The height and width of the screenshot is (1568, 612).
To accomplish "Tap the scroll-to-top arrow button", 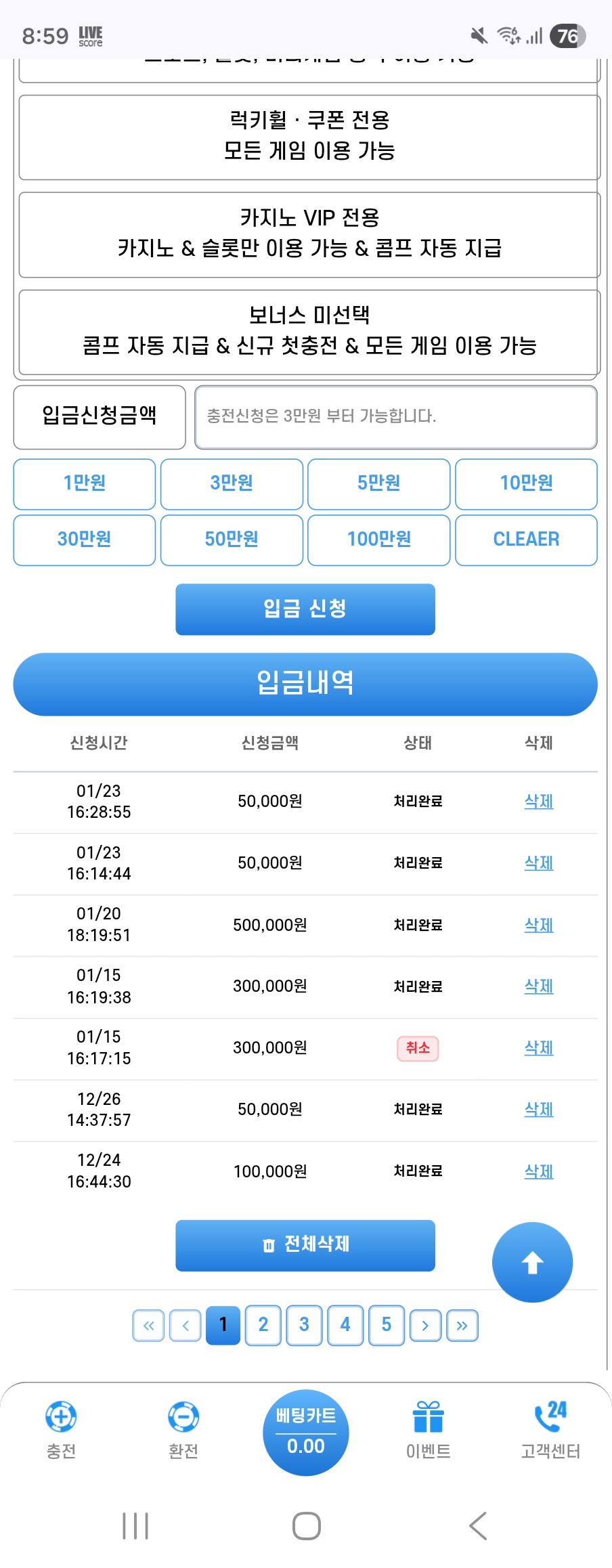I will pos(533,1262).
